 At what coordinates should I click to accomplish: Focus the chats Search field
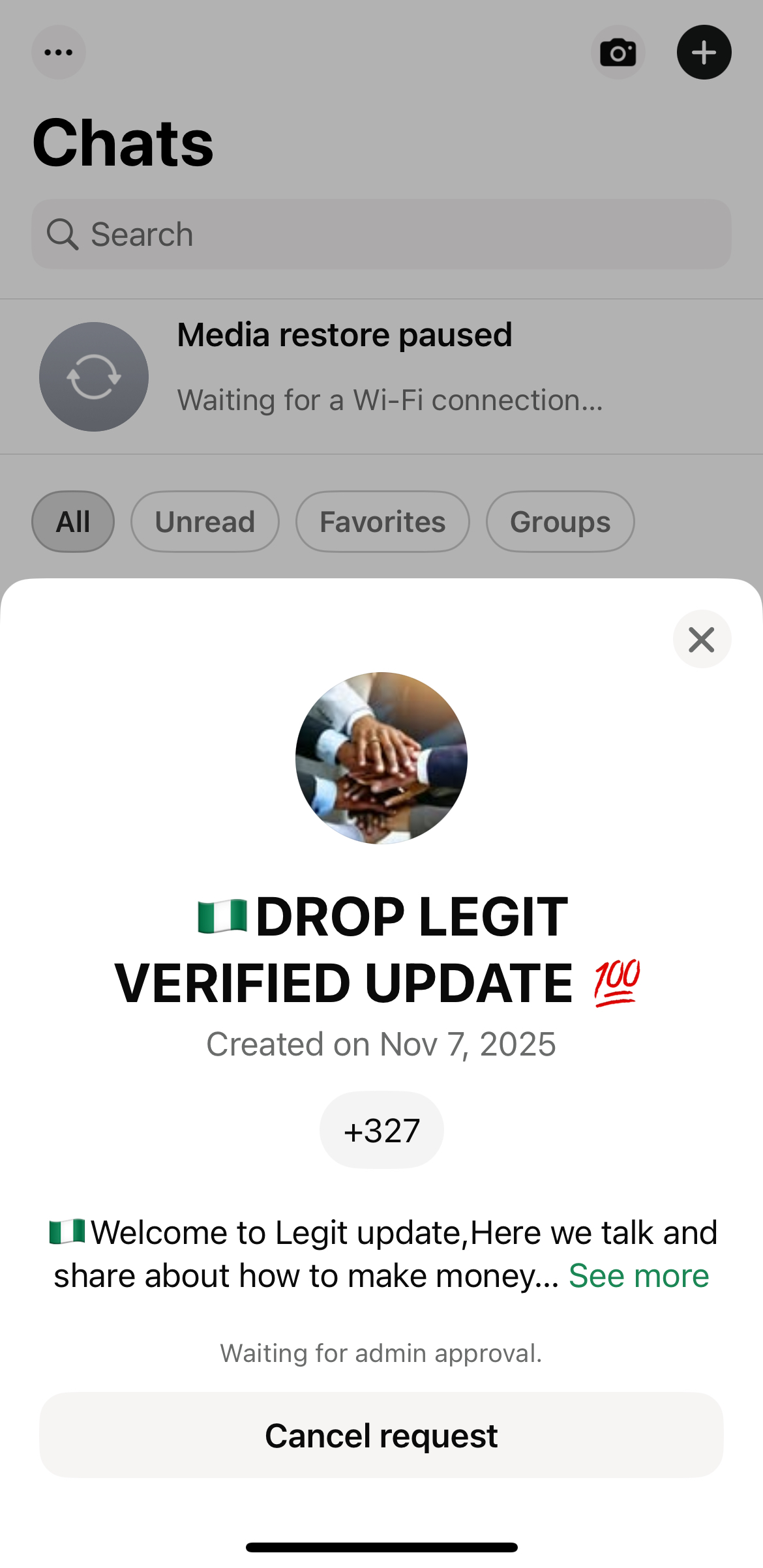click(x=381, y=234)
